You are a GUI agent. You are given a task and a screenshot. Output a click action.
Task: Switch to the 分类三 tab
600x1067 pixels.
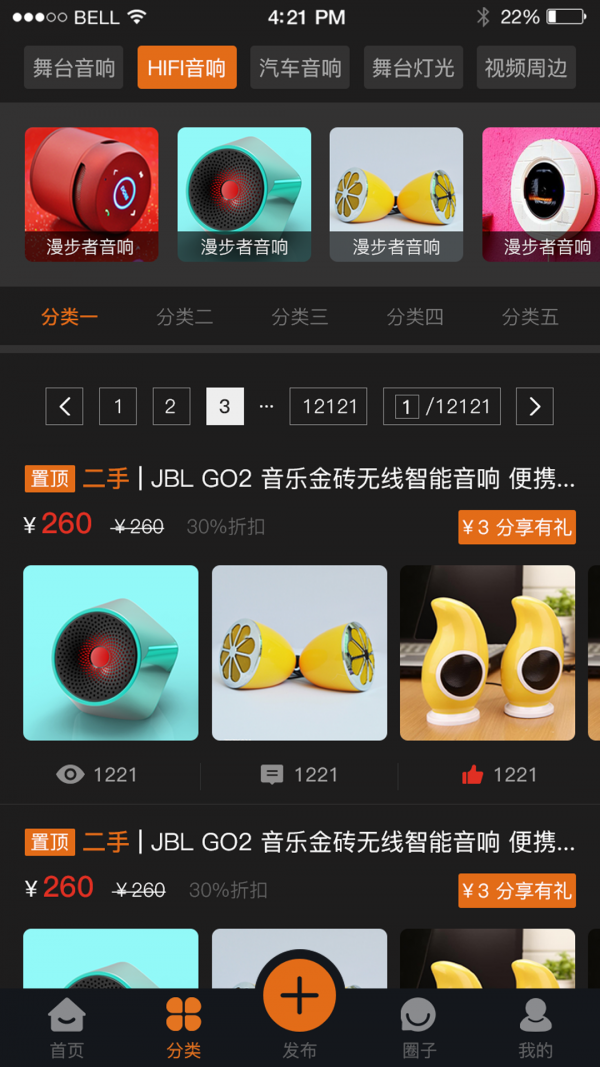click(300, 317)
